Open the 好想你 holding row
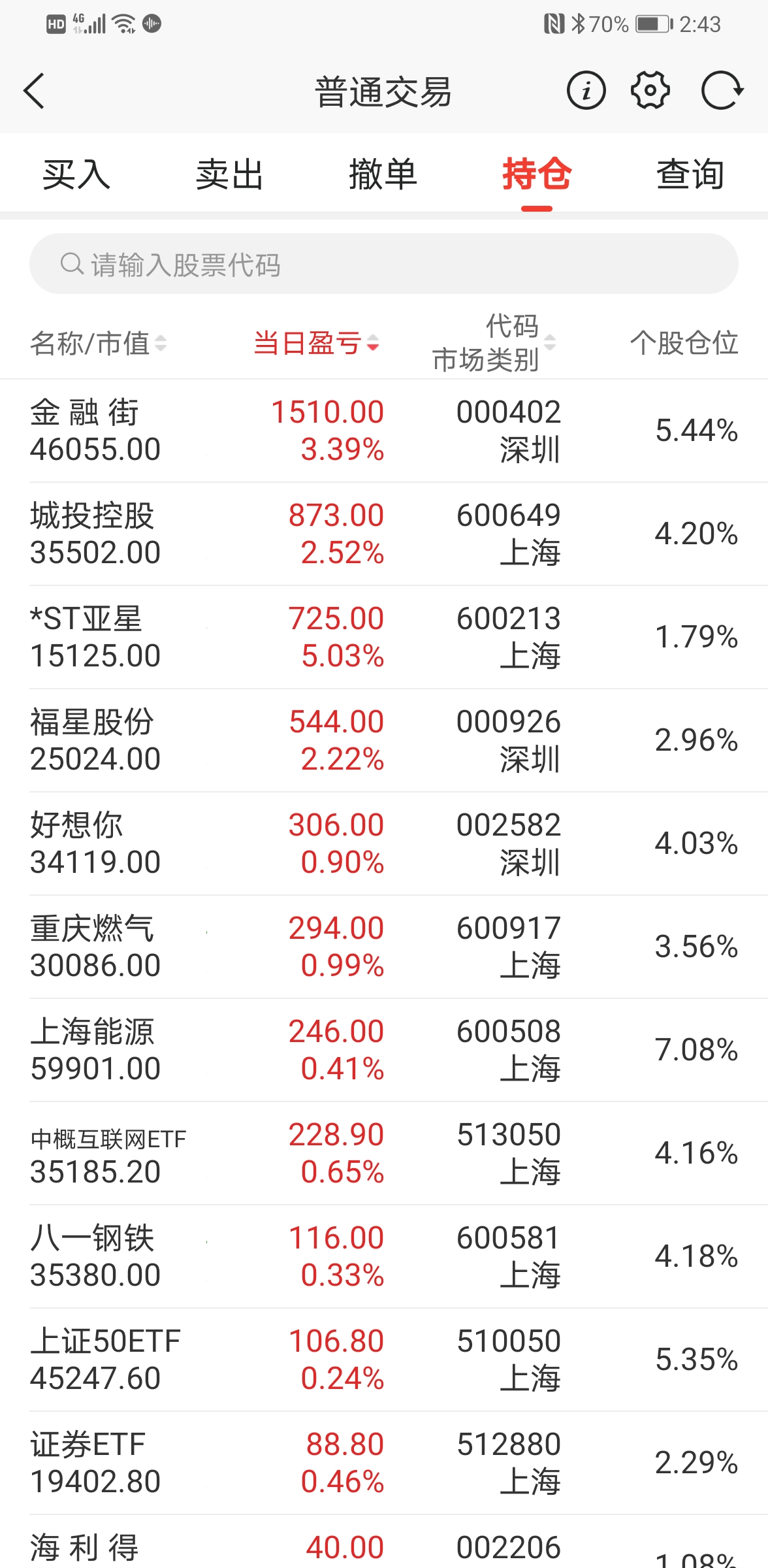 384,843
